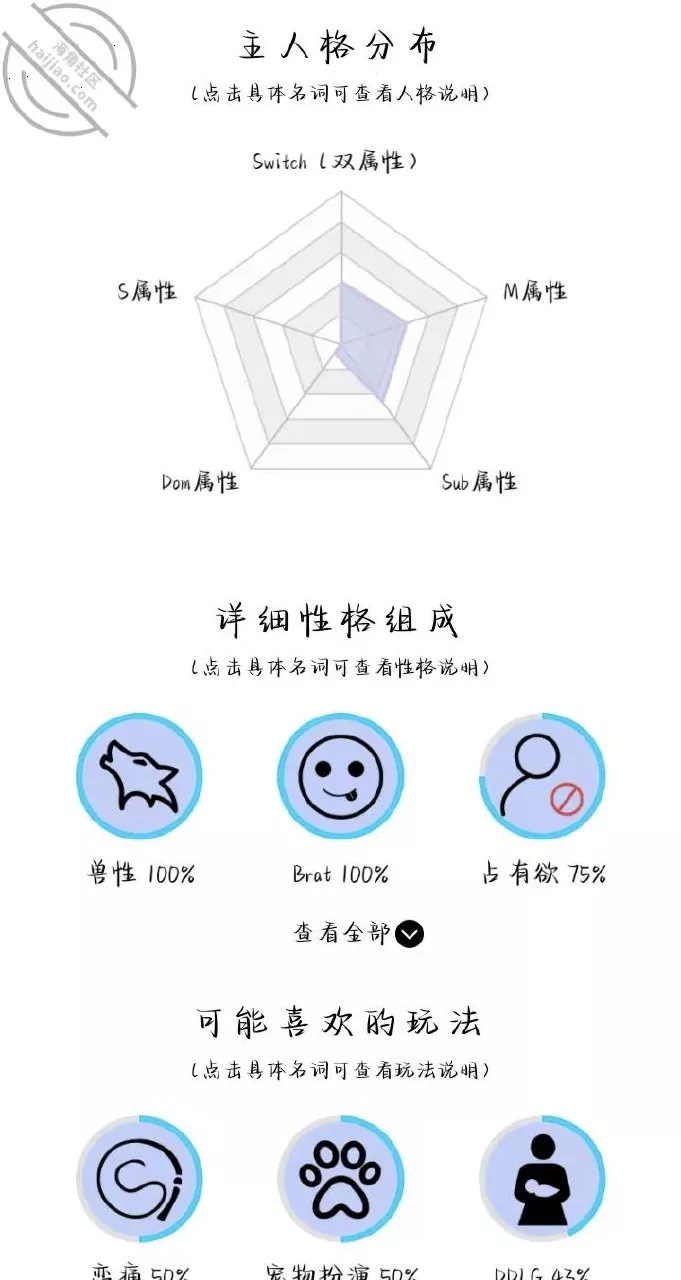Open the Dom属性 explanation
Screen dimensions: 681x1280
[x=200, y=482]
